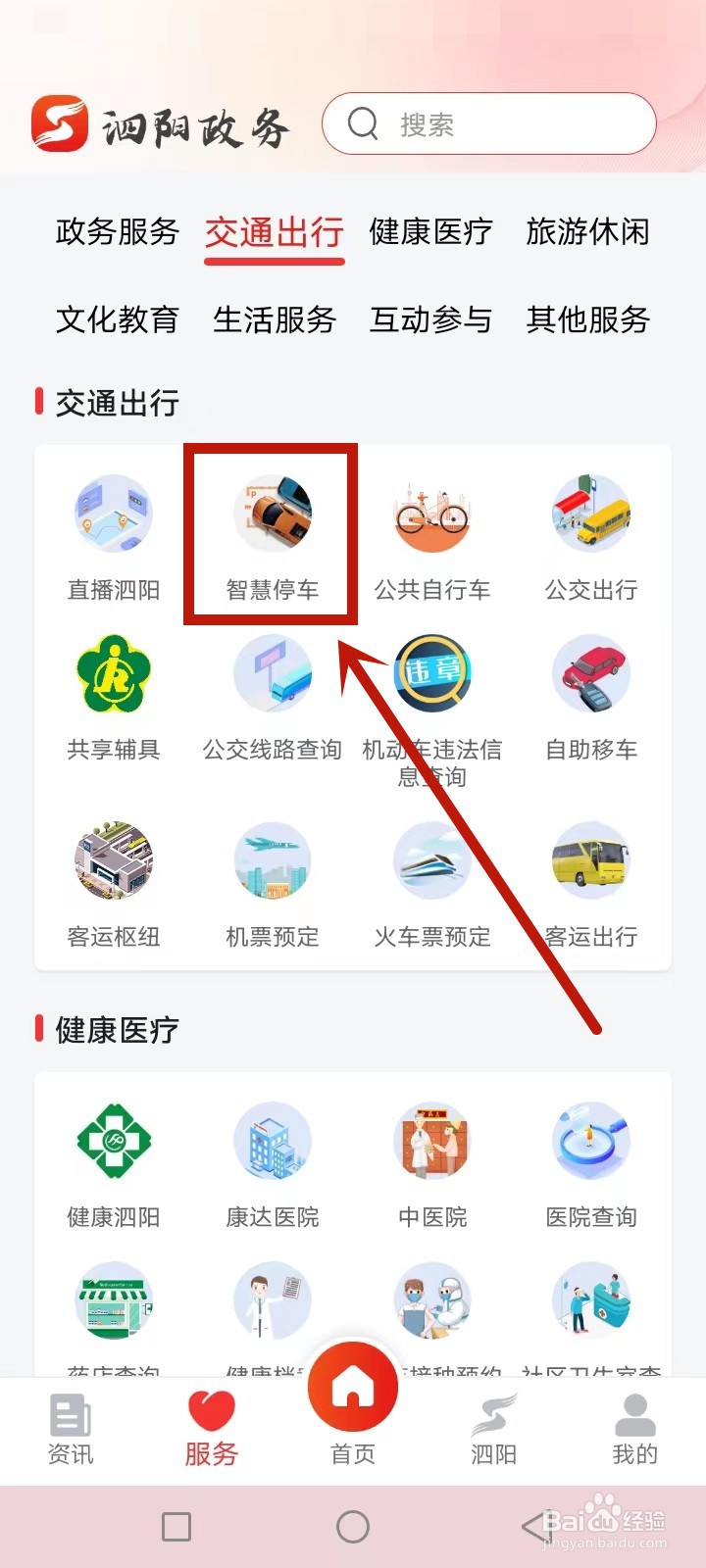The image size is (706, 1568).
Task: Switch to the 健康医疗 category tab
Action: (431, 233)
